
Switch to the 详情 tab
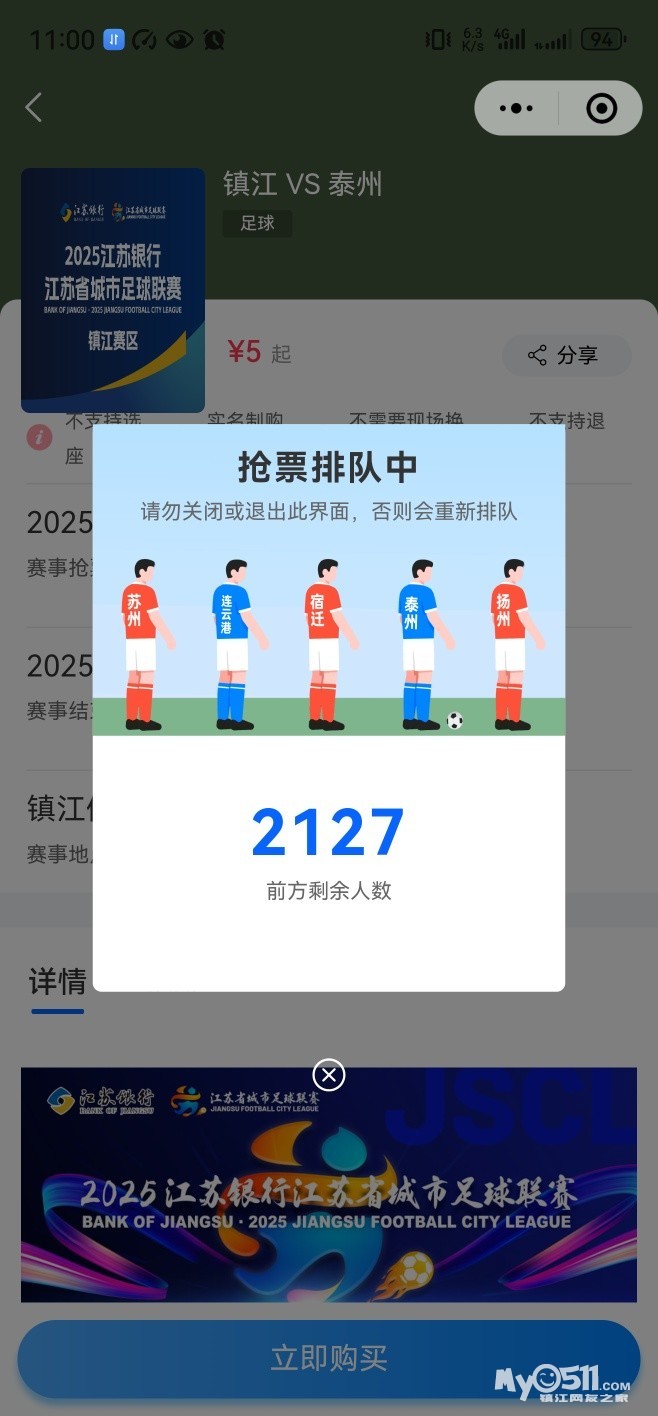[x=57, y=981]
